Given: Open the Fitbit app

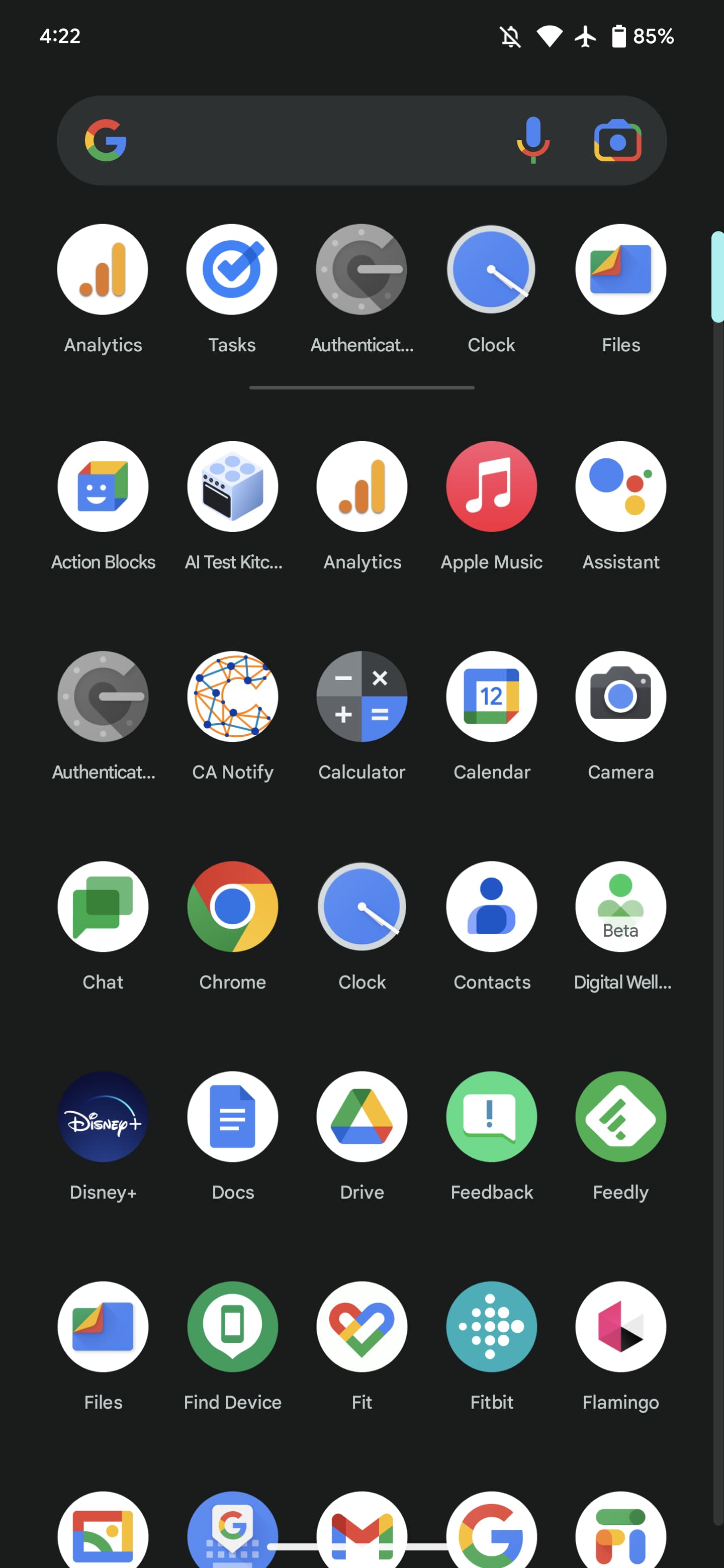Looking at the screenshot, I should (491, 1328).
